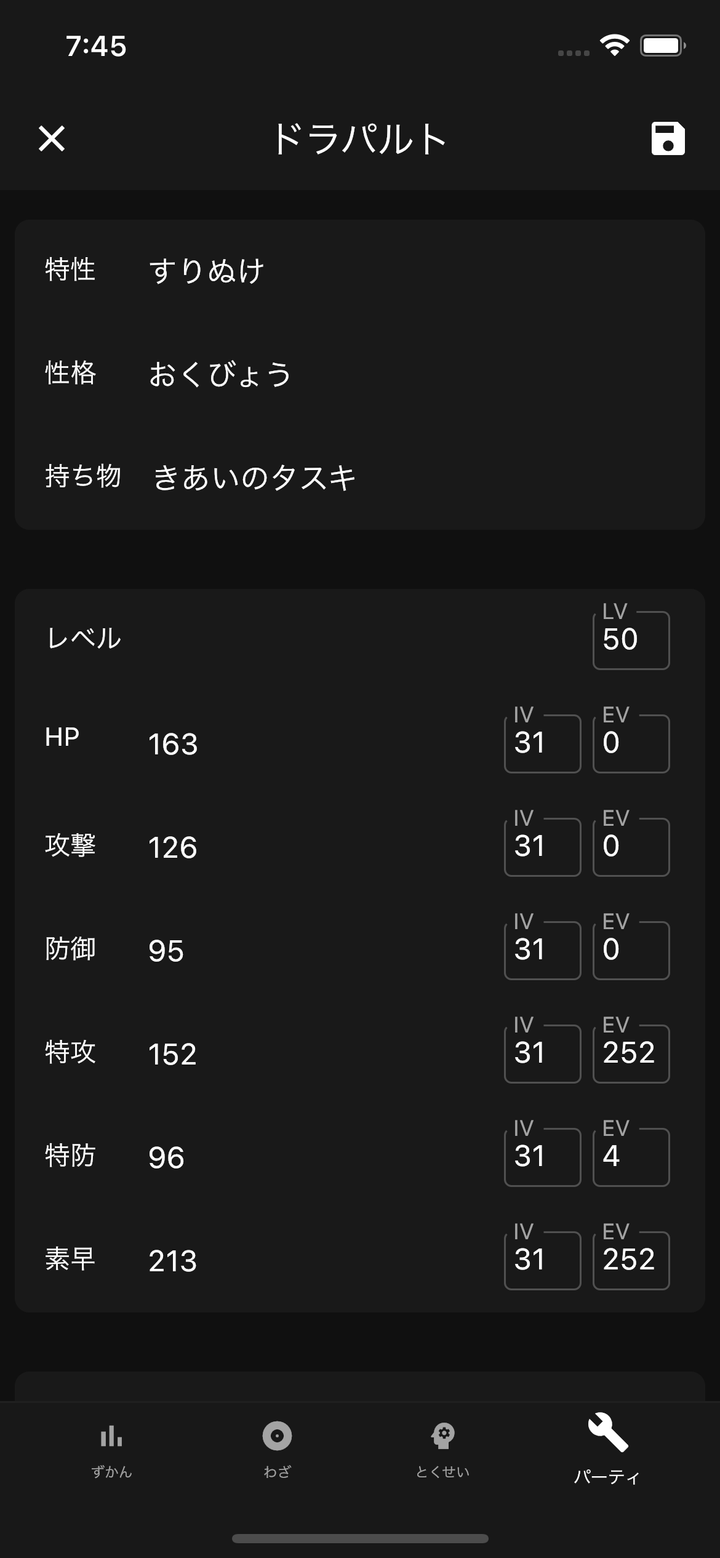Change the 性格 nature おくびょう
Screen dimensions: 720x1558
pyautogui.click(x=220, y=374)
